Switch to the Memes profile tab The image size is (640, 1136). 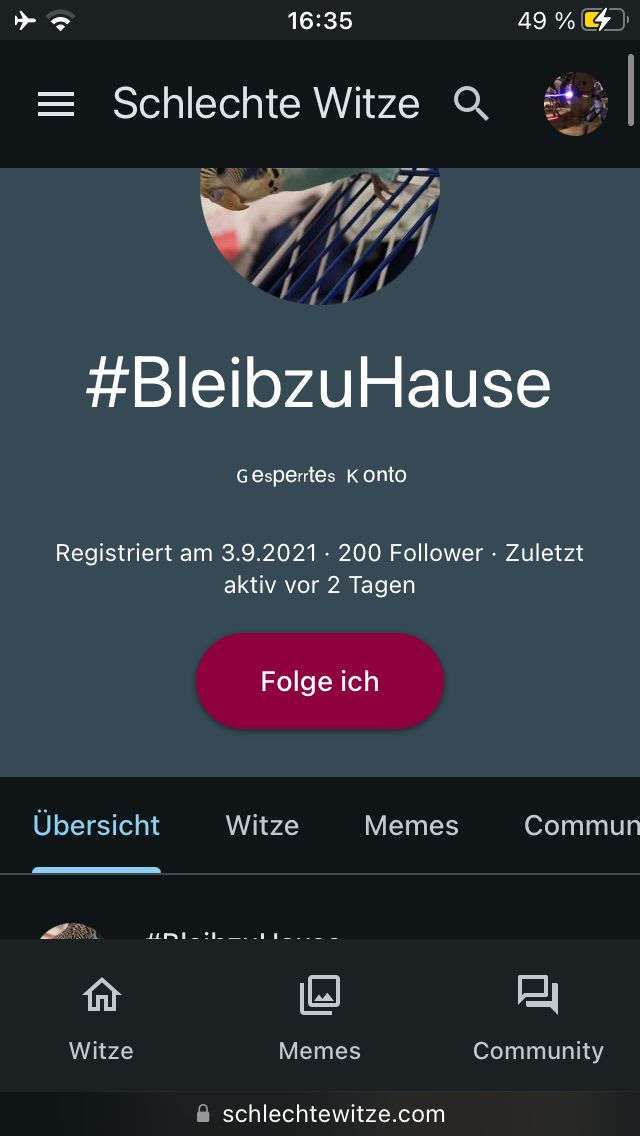click(411, 825)
